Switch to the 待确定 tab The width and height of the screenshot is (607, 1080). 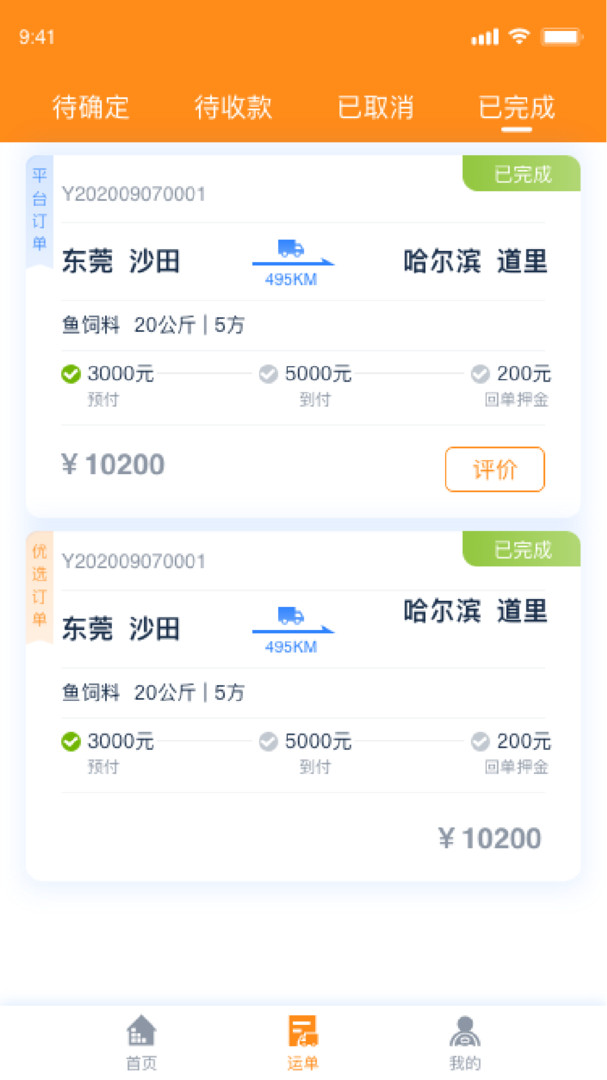[91, 107]
